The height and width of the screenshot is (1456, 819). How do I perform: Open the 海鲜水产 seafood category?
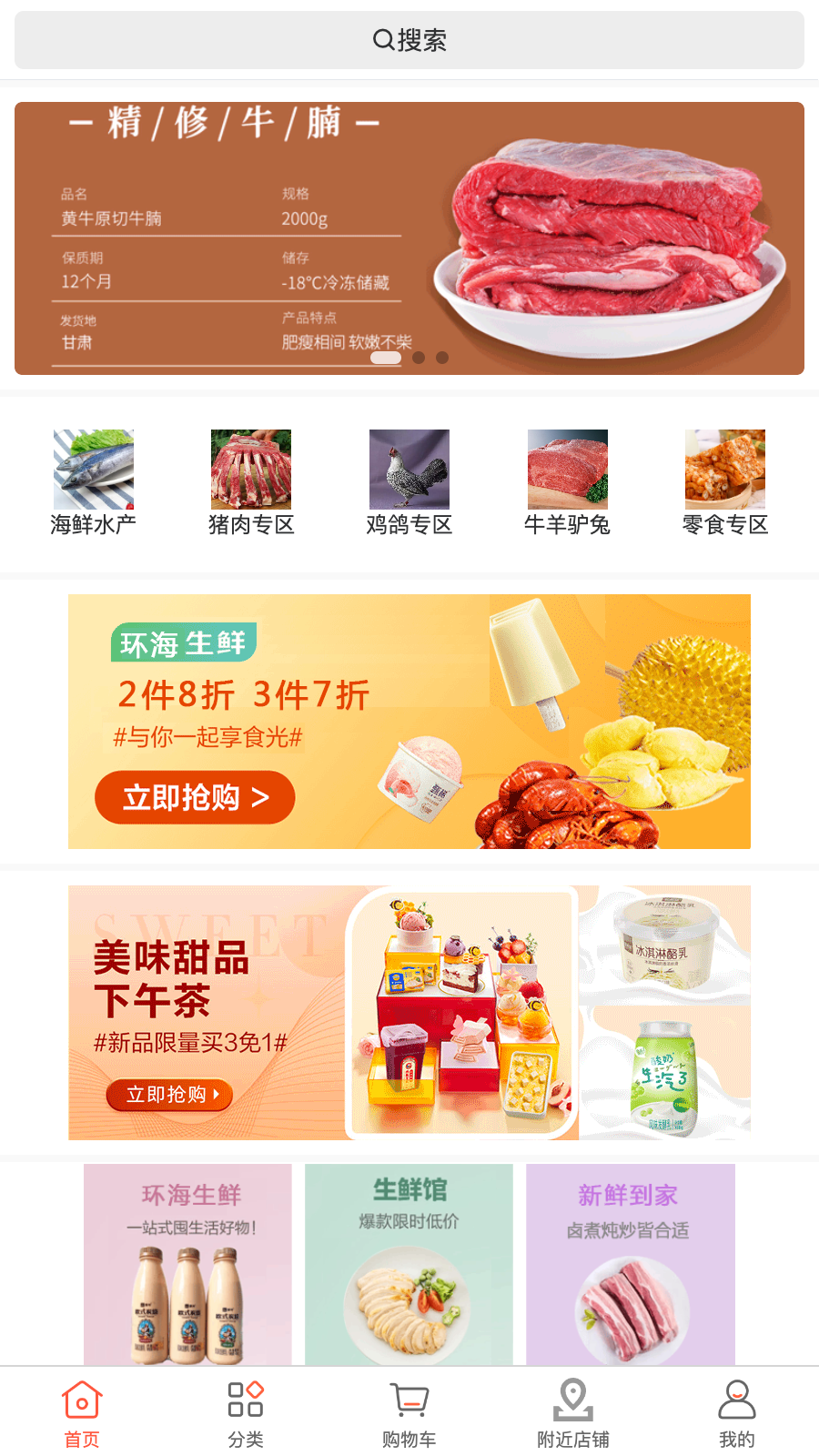pos(93,482)
